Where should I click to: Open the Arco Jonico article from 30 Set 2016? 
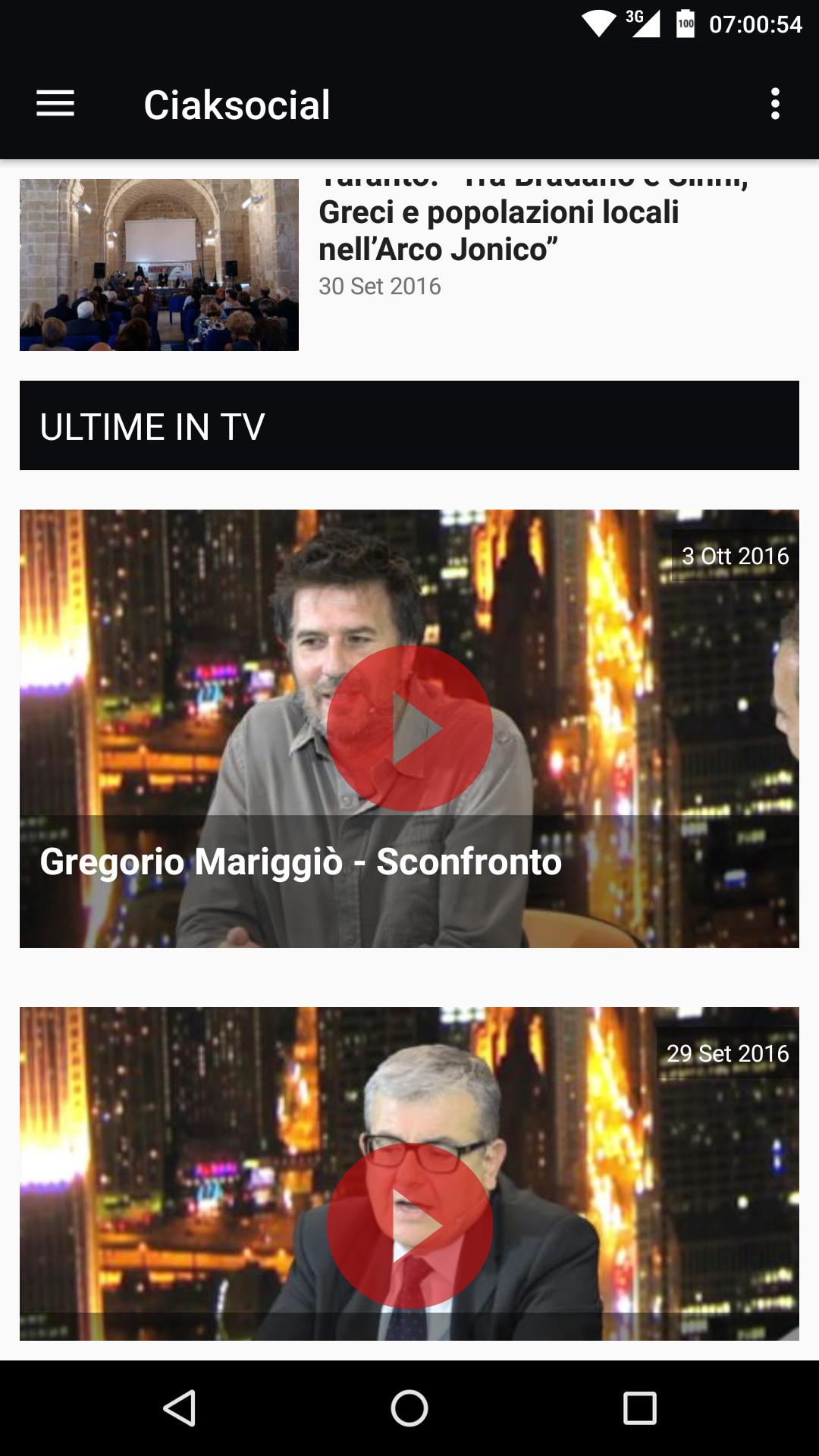[x=498, y=231]
